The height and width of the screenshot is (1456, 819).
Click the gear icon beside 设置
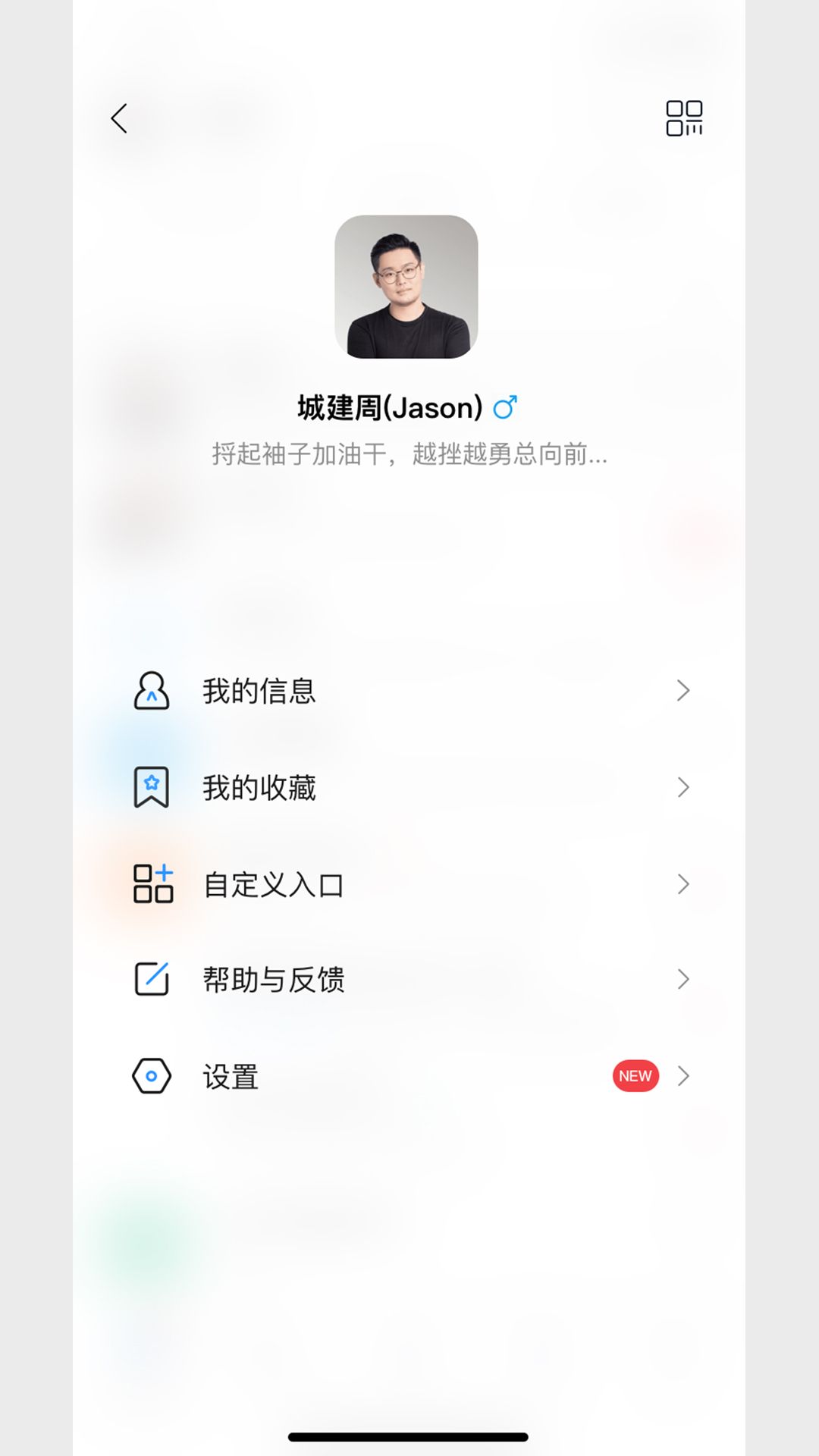coord(152,1076)
